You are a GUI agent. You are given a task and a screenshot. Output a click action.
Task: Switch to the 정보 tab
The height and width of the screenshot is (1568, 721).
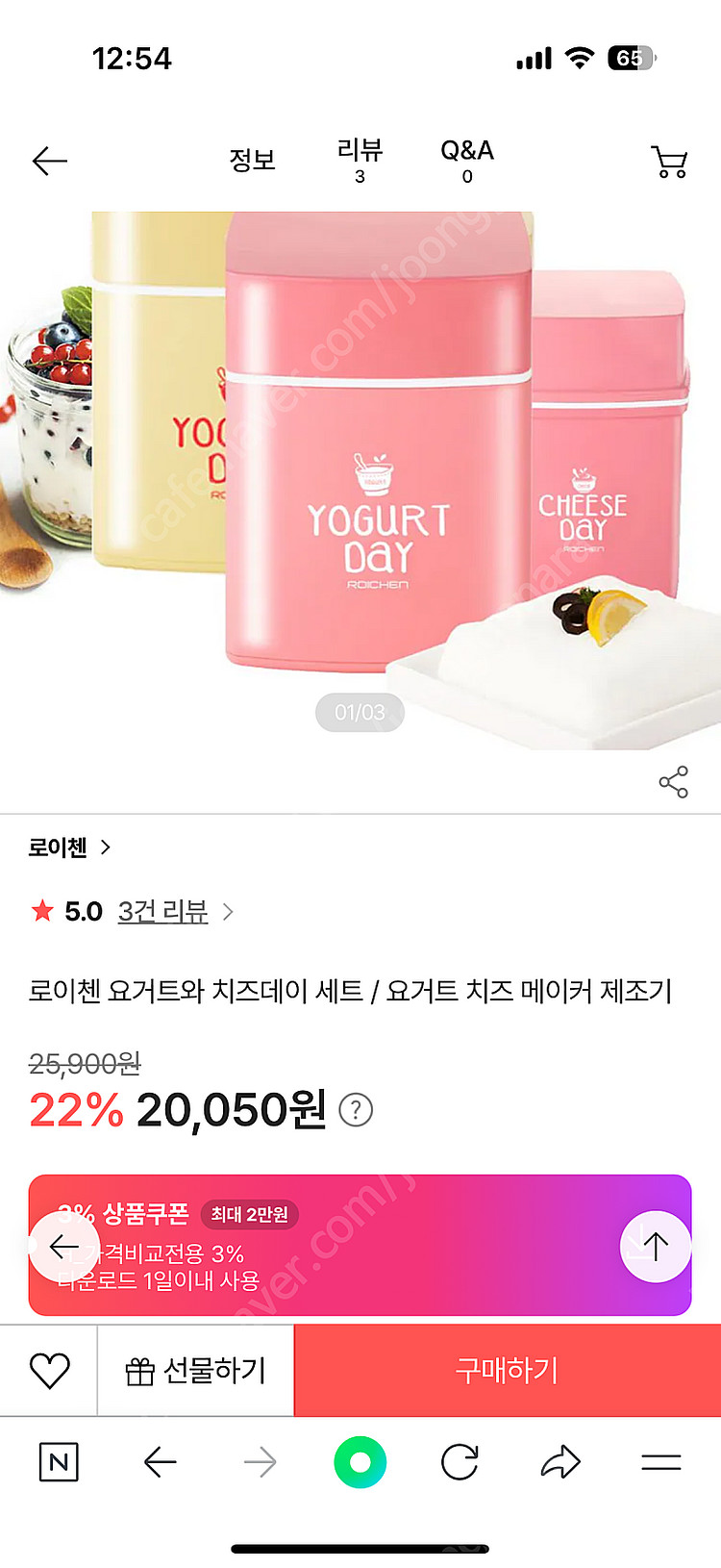click(252, 160)
